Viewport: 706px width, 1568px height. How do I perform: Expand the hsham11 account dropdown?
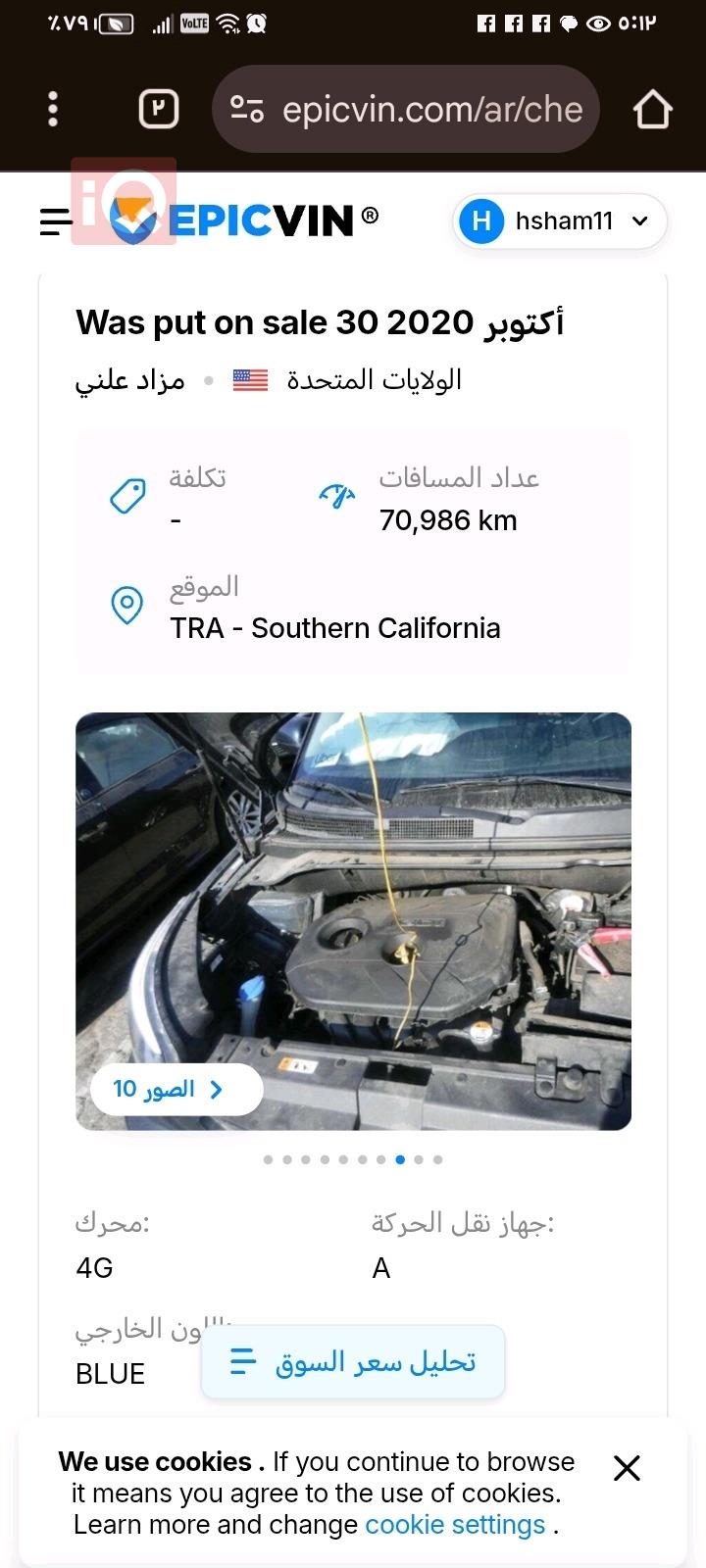click(x=559, y=221)
